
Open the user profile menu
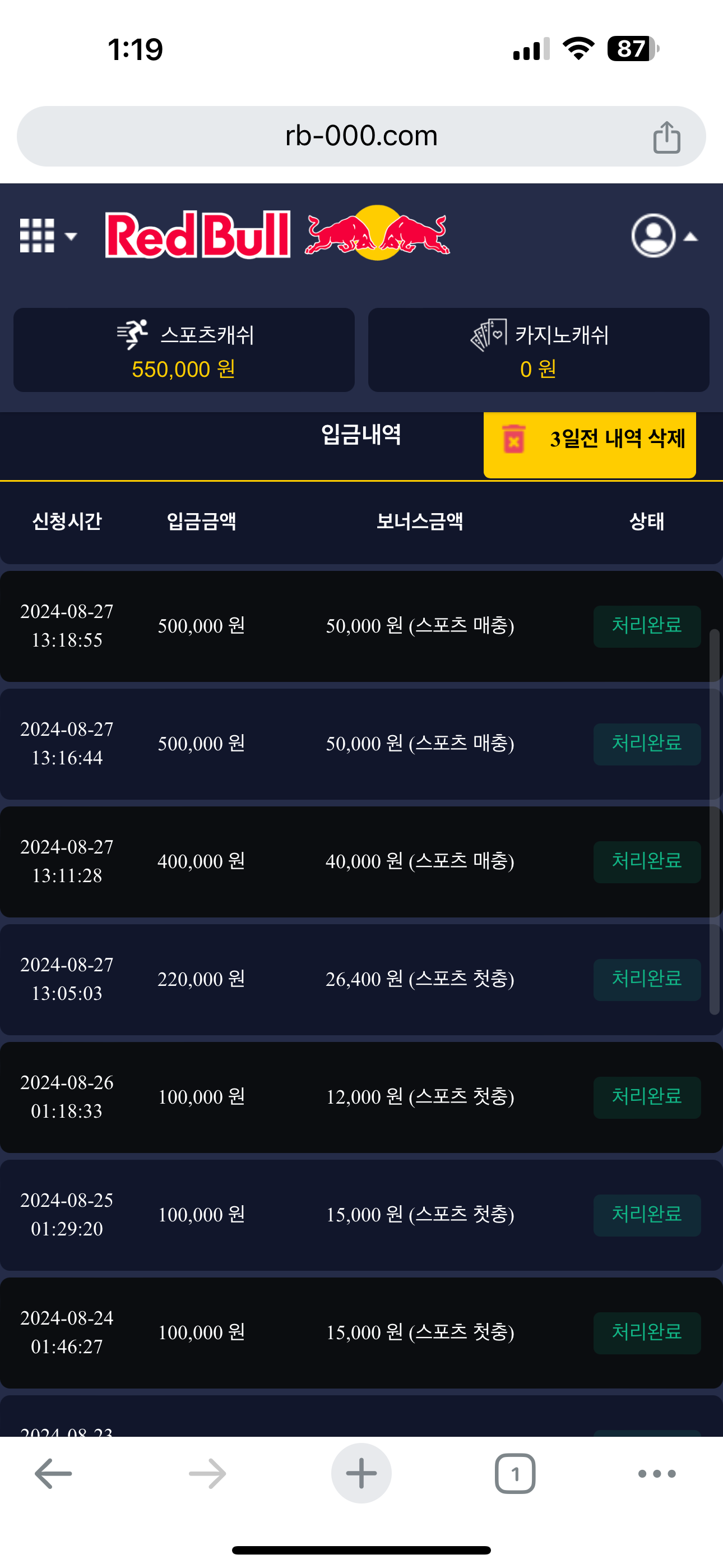[x=662, y=236]
